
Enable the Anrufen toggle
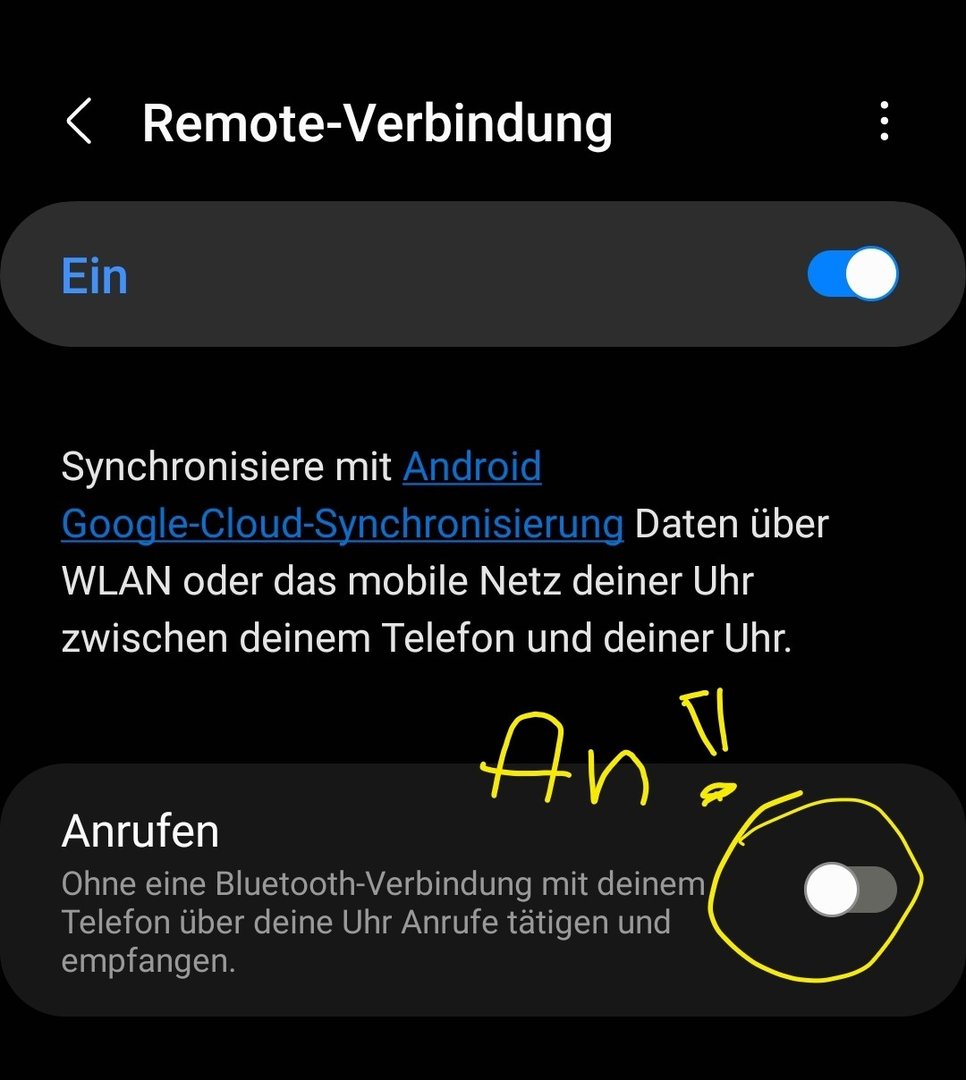click(850, 890)
